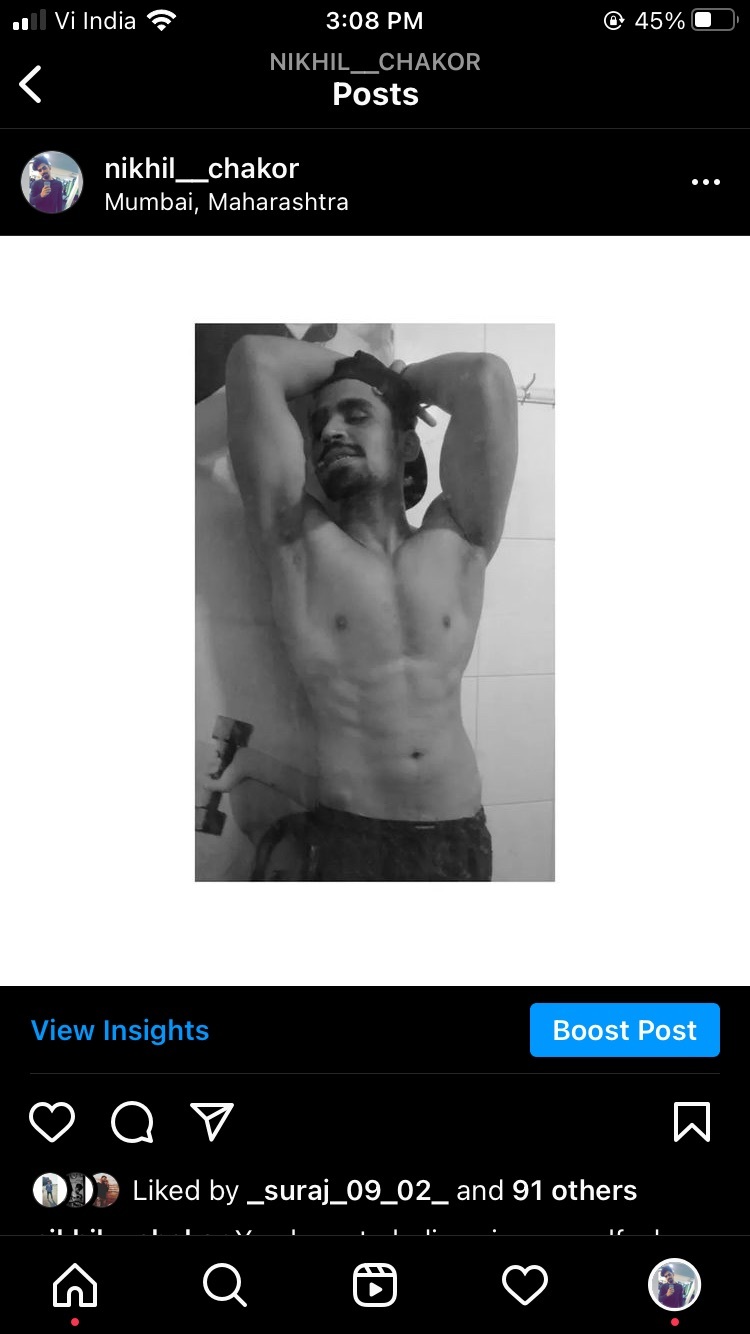Go back using the top-left arrow
This screenshot has height=1334, width=750.
(31, 84)
